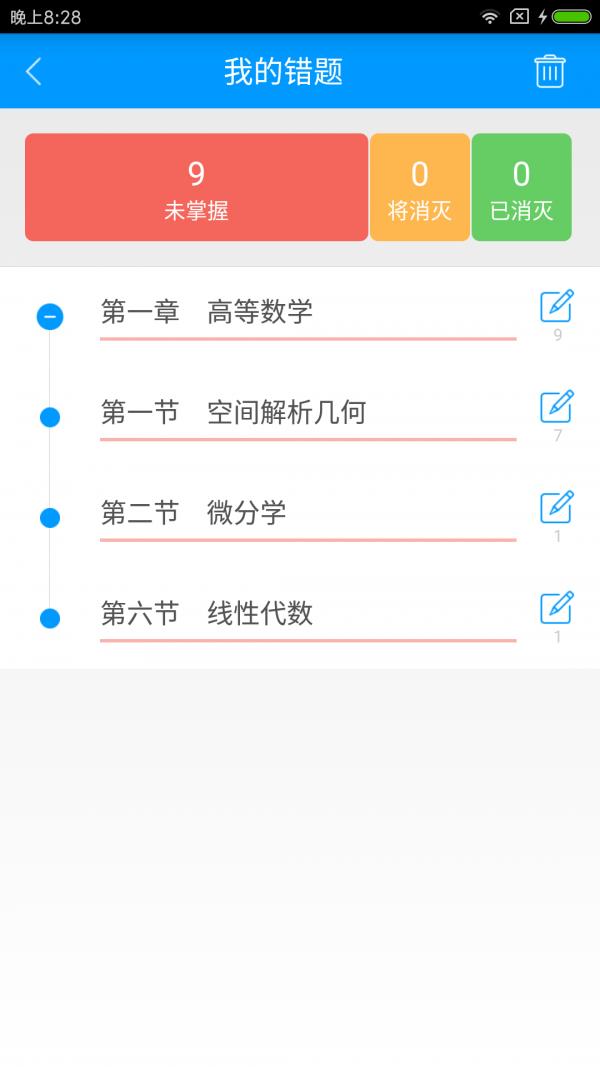Open the trash can to delete mistakes
This screenshot has height=1067, width=600.
coord(549,71)
